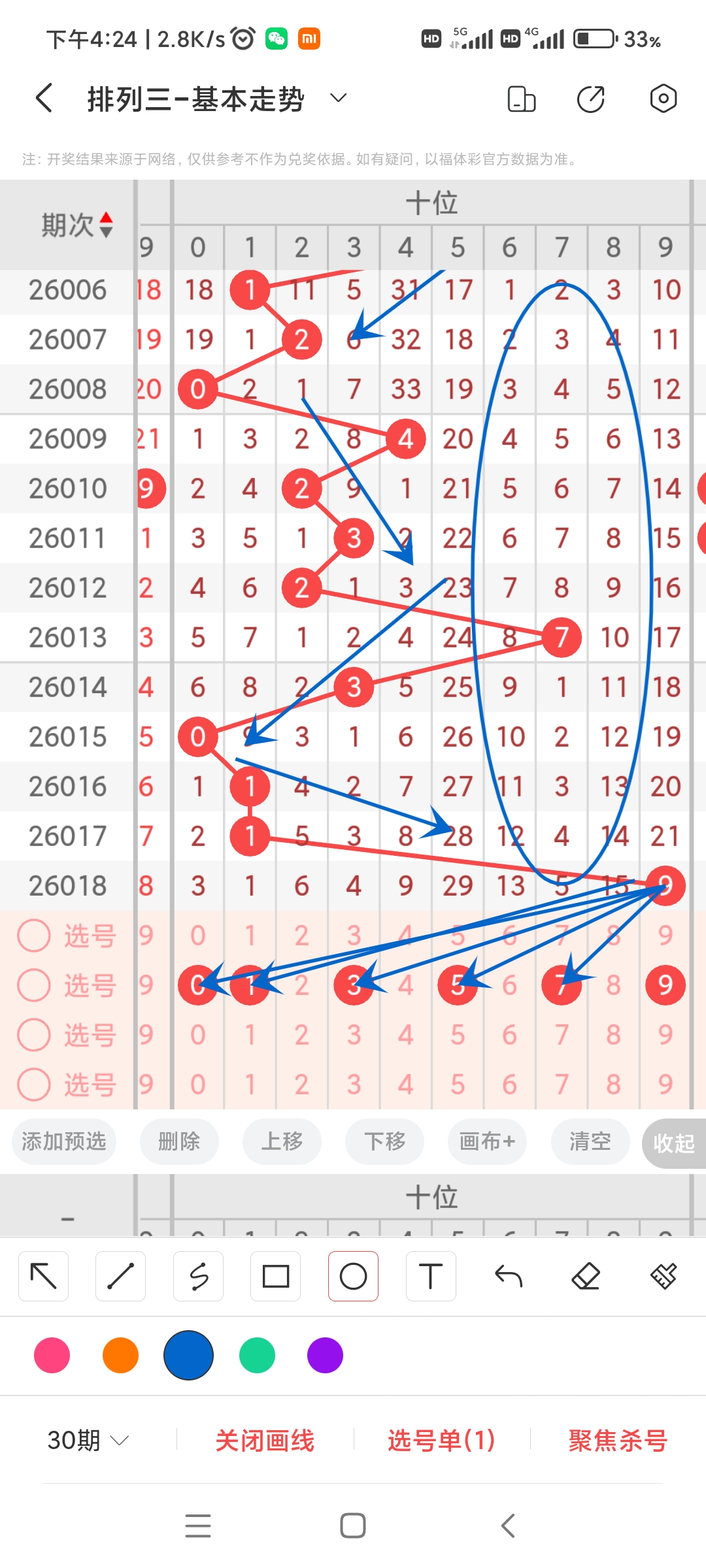
Task: Pick the blue drawing color
Action: [188, 1356]
